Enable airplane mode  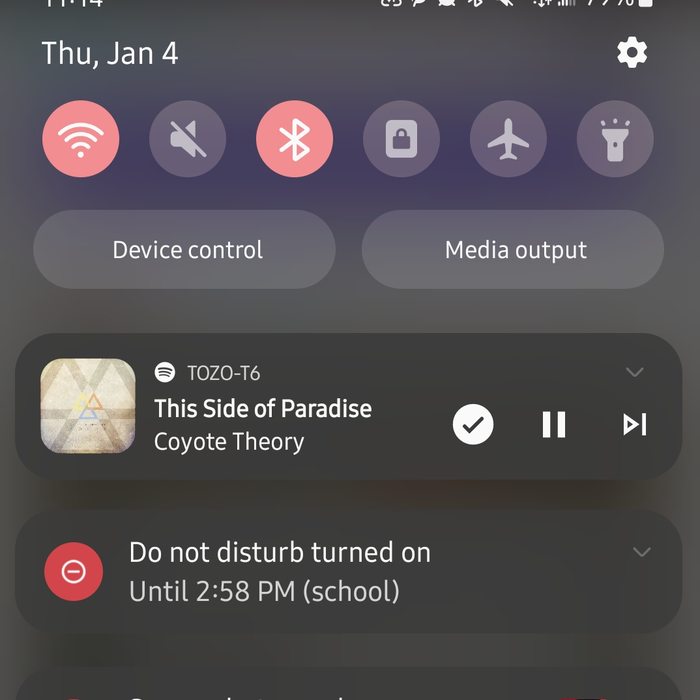[508, 140]
